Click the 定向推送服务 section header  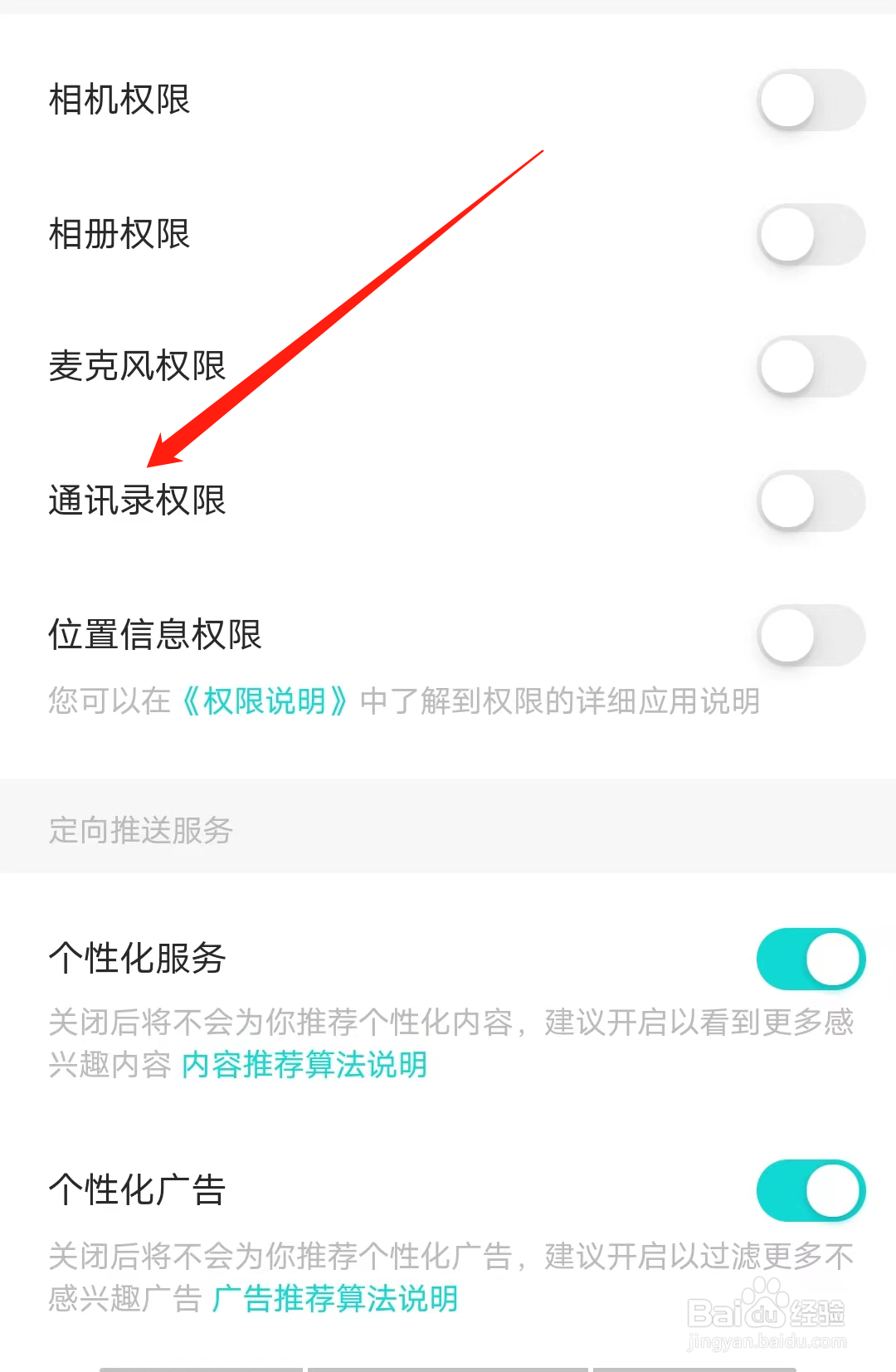tap(139, 828)
